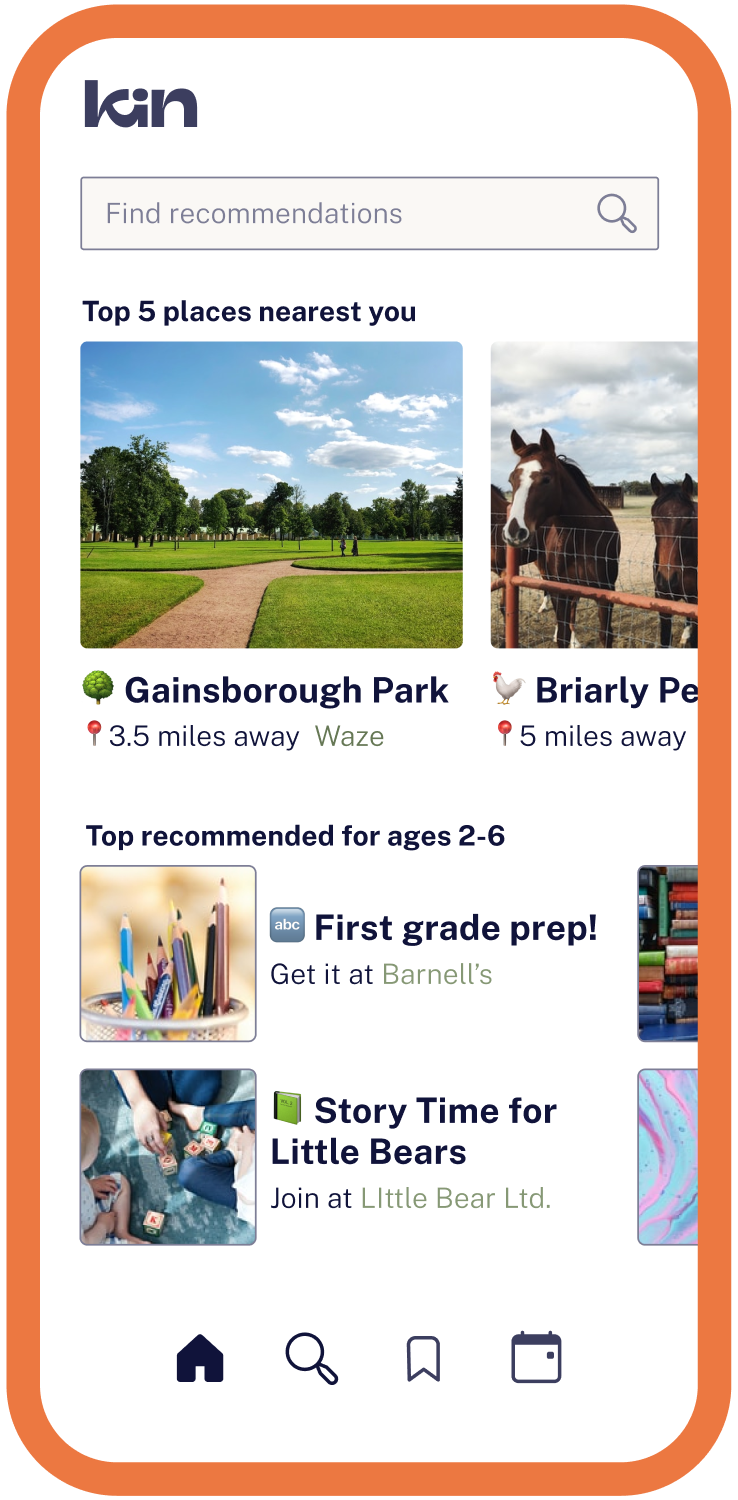Open the saved bookmarks tab
The height and width of the screenshot is (1500, 738).
(x=423, y=1359)
